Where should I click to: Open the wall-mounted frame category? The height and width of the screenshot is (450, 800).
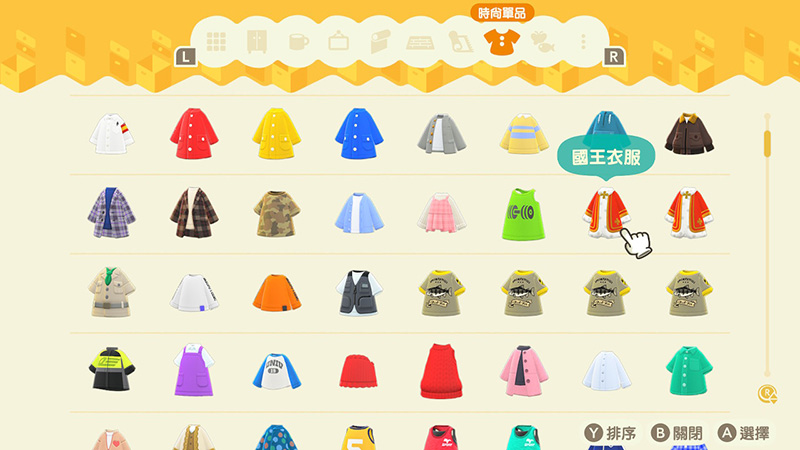[x=338, y=43]
